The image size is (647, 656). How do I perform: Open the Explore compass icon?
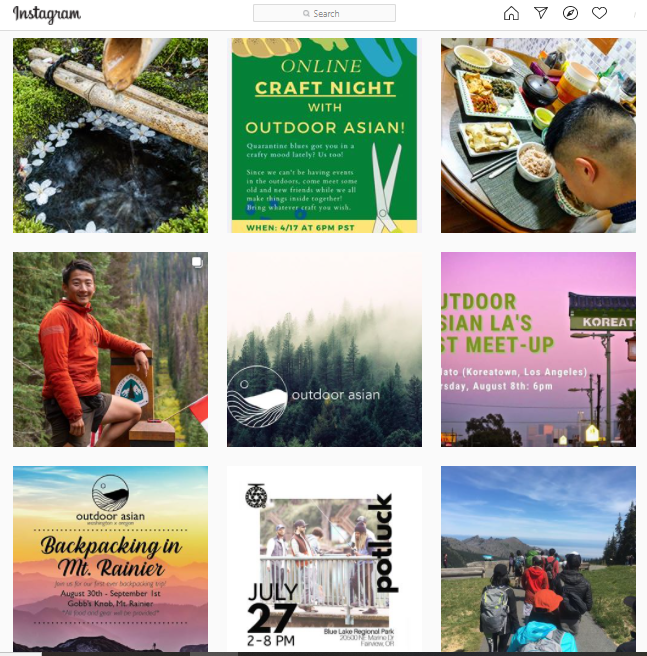point(570,13)
